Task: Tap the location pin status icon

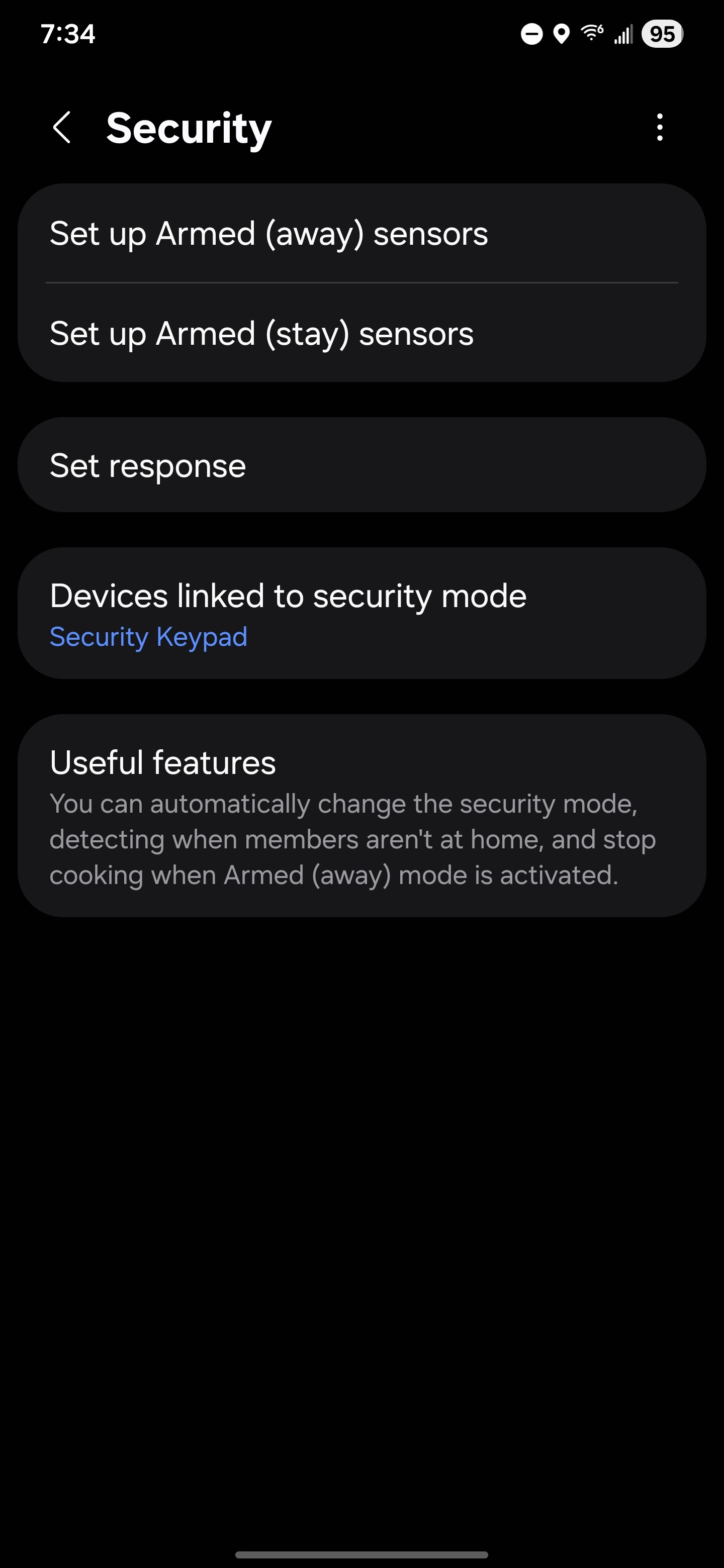Action: point(560,34)
